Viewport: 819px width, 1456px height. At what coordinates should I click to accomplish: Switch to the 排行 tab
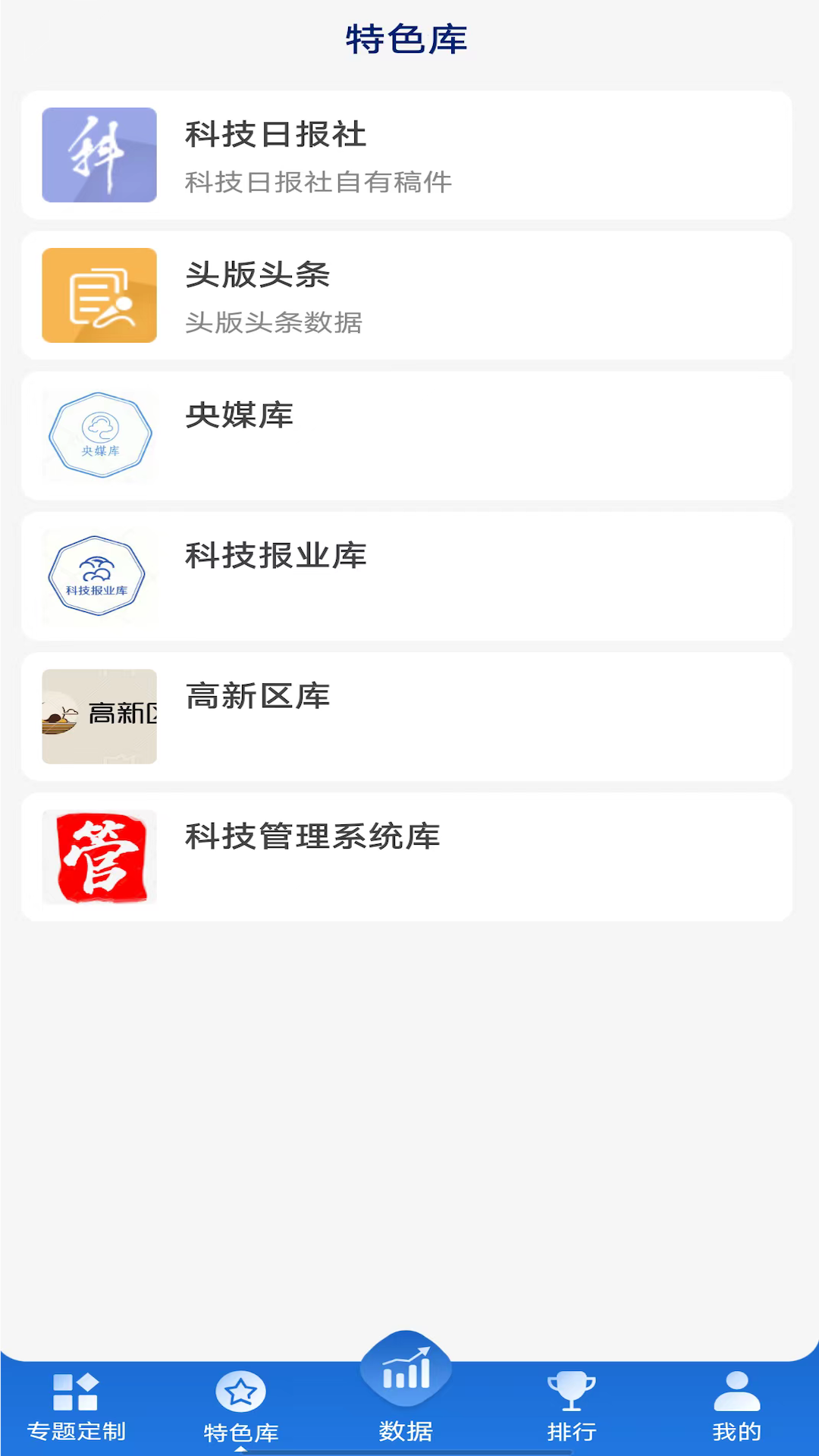(x=572, y=1407)
